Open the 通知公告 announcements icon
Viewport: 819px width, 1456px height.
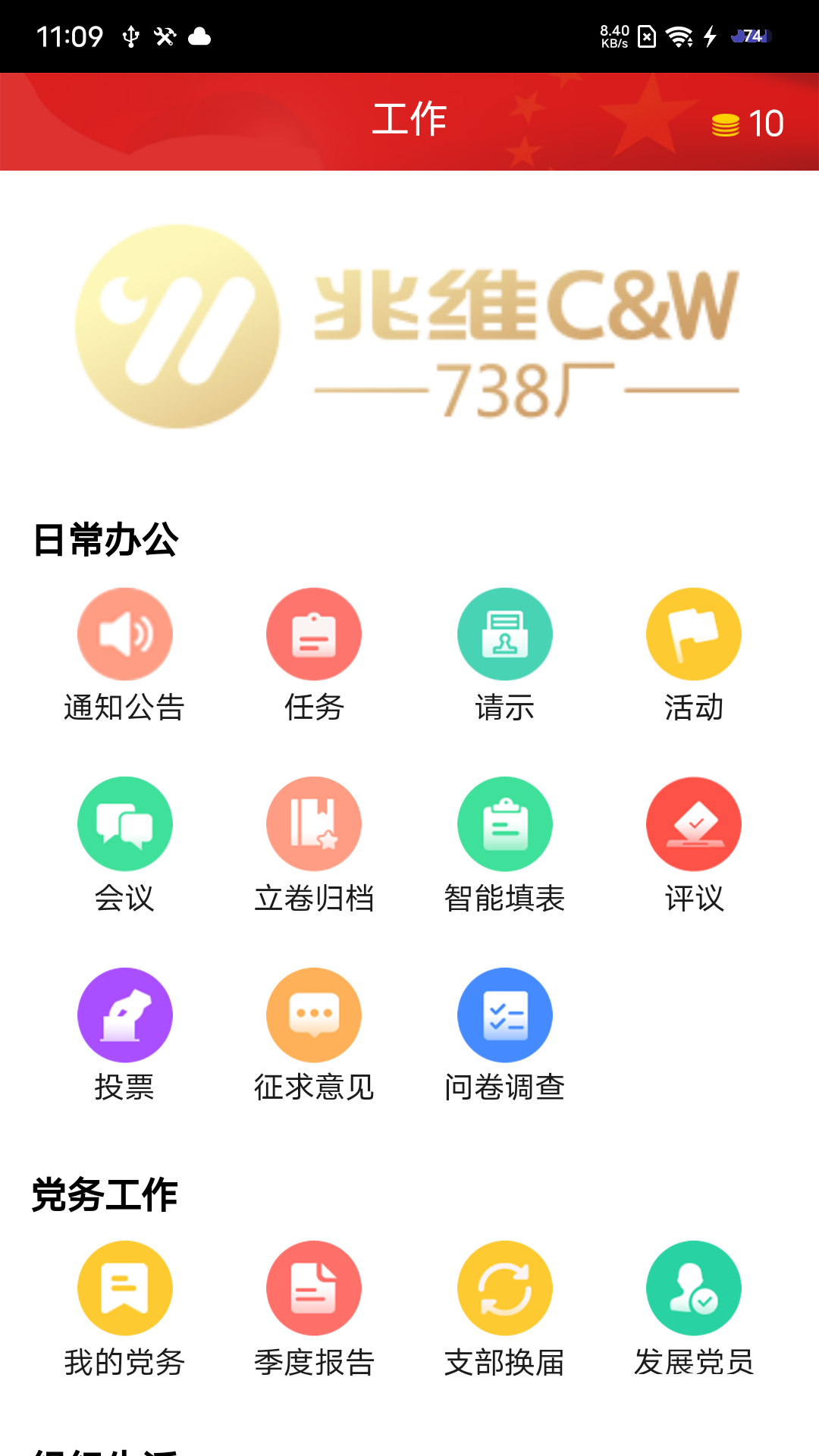[x=125, y=633]
